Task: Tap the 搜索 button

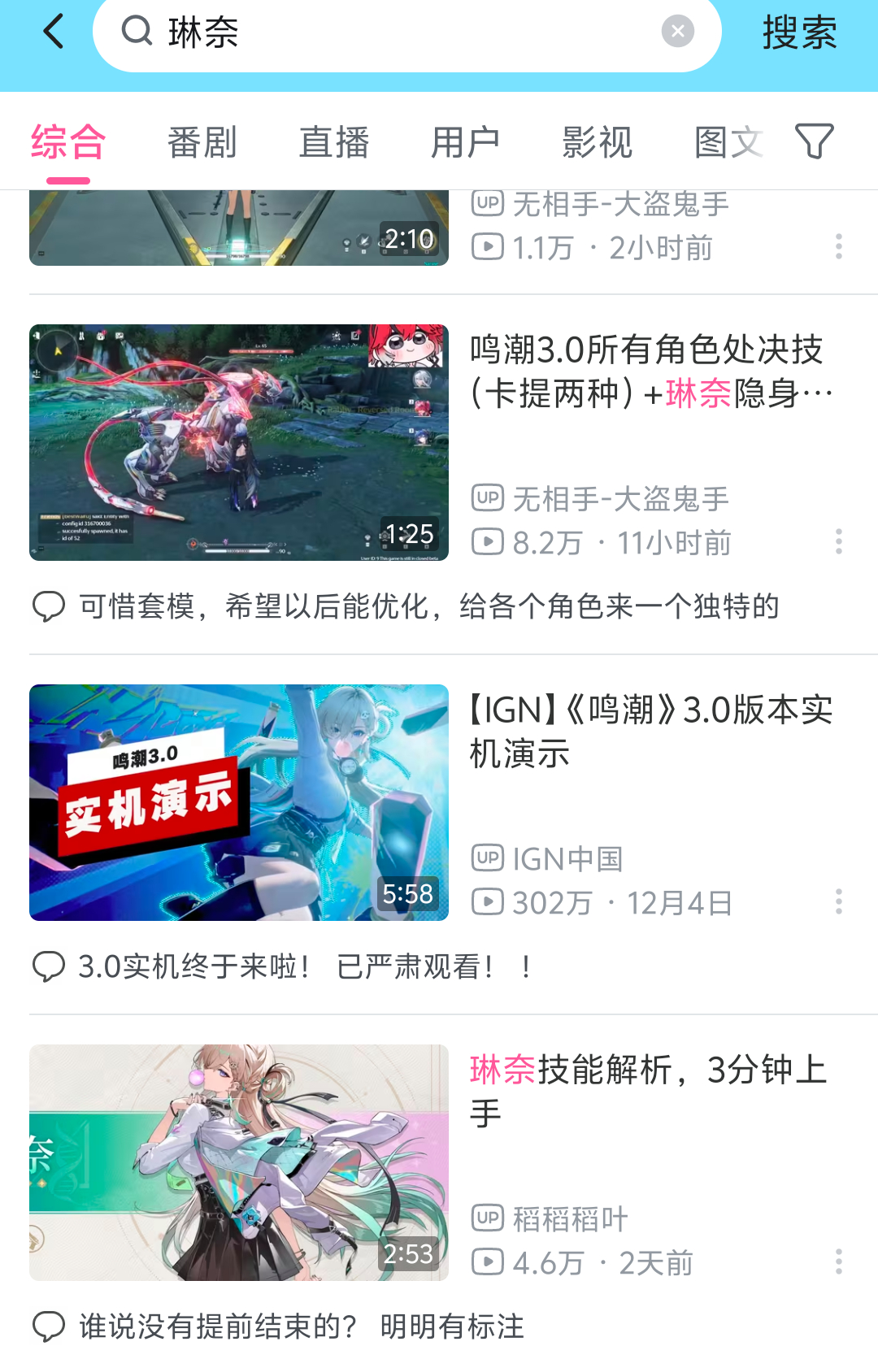Action: (799, 33)
